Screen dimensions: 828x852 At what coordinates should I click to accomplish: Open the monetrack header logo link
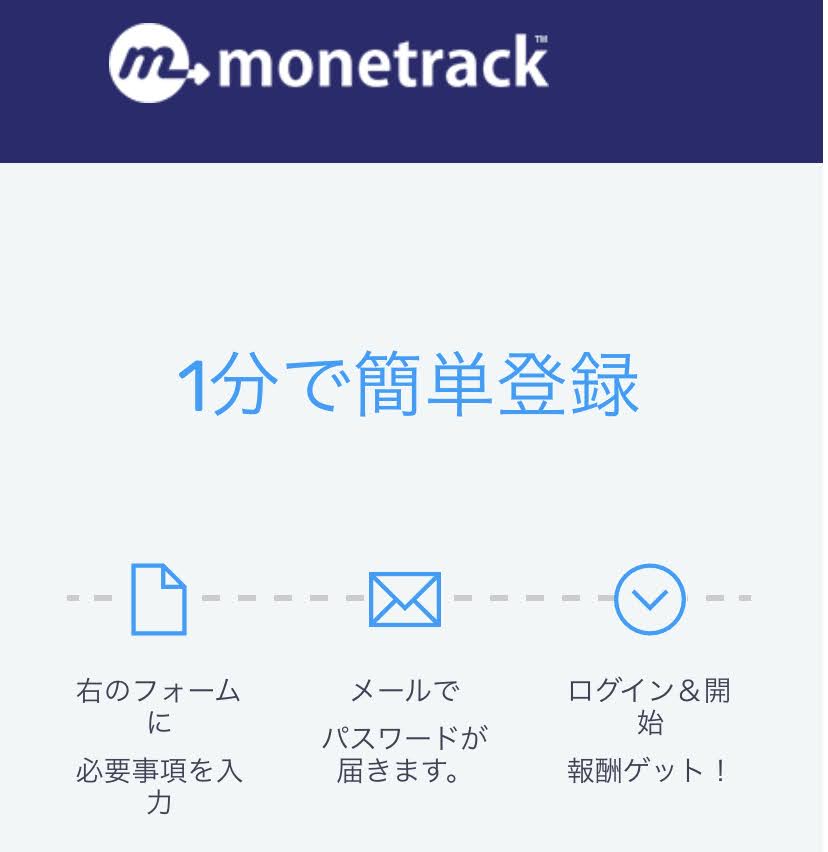click(x=328, y=64)
